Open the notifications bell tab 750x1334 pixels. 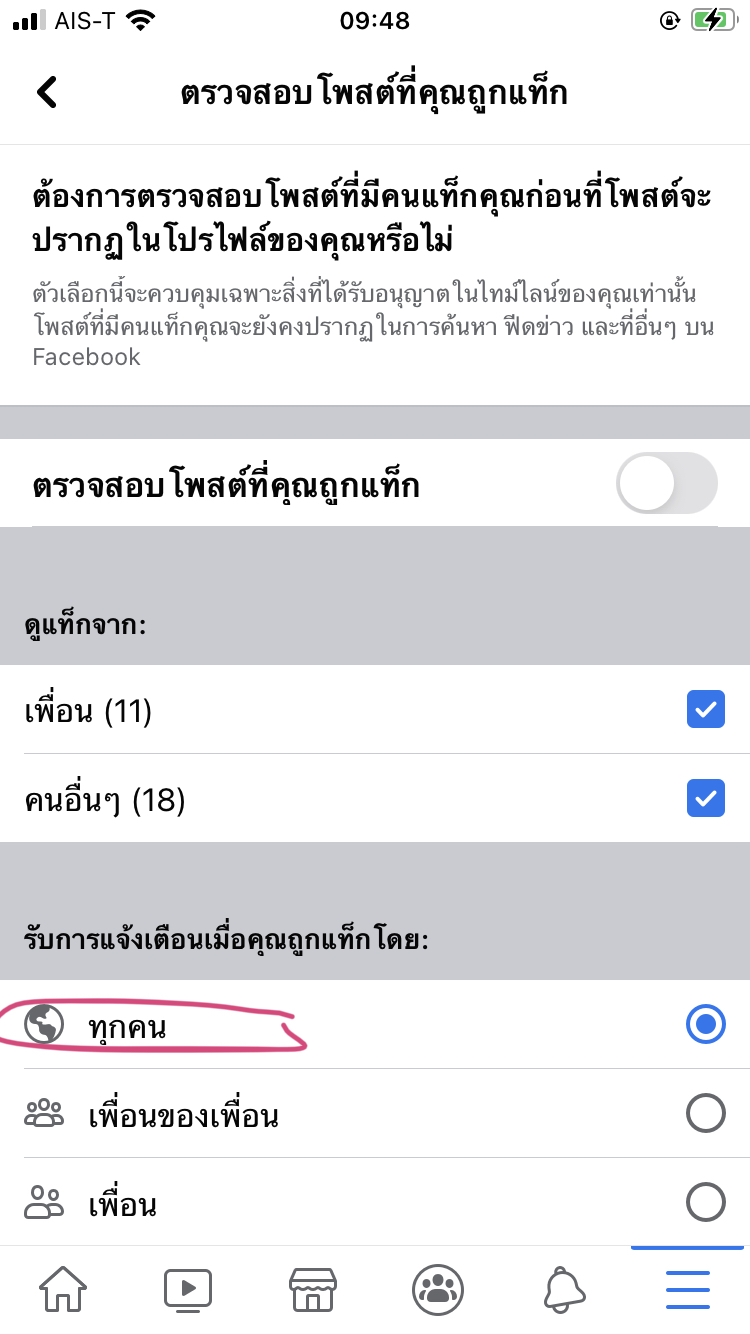[564, 1289]
